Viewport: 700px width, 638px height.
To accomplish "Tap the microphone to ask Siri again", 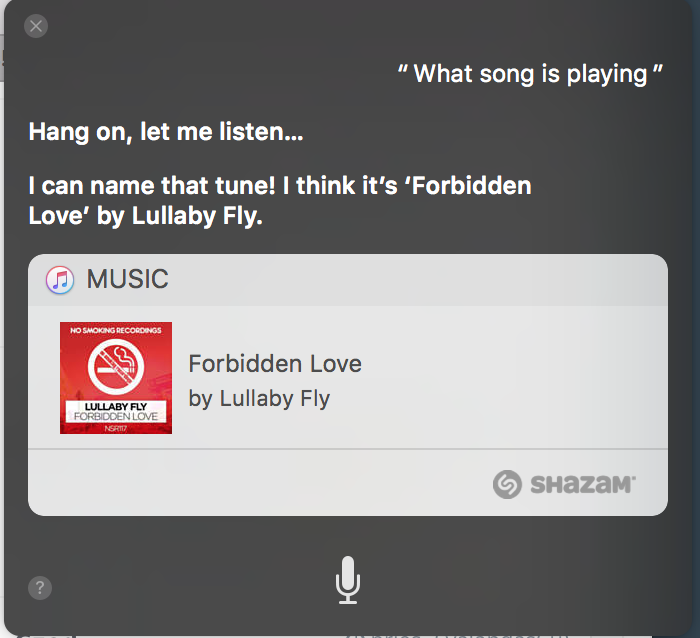I will point(347,580).
